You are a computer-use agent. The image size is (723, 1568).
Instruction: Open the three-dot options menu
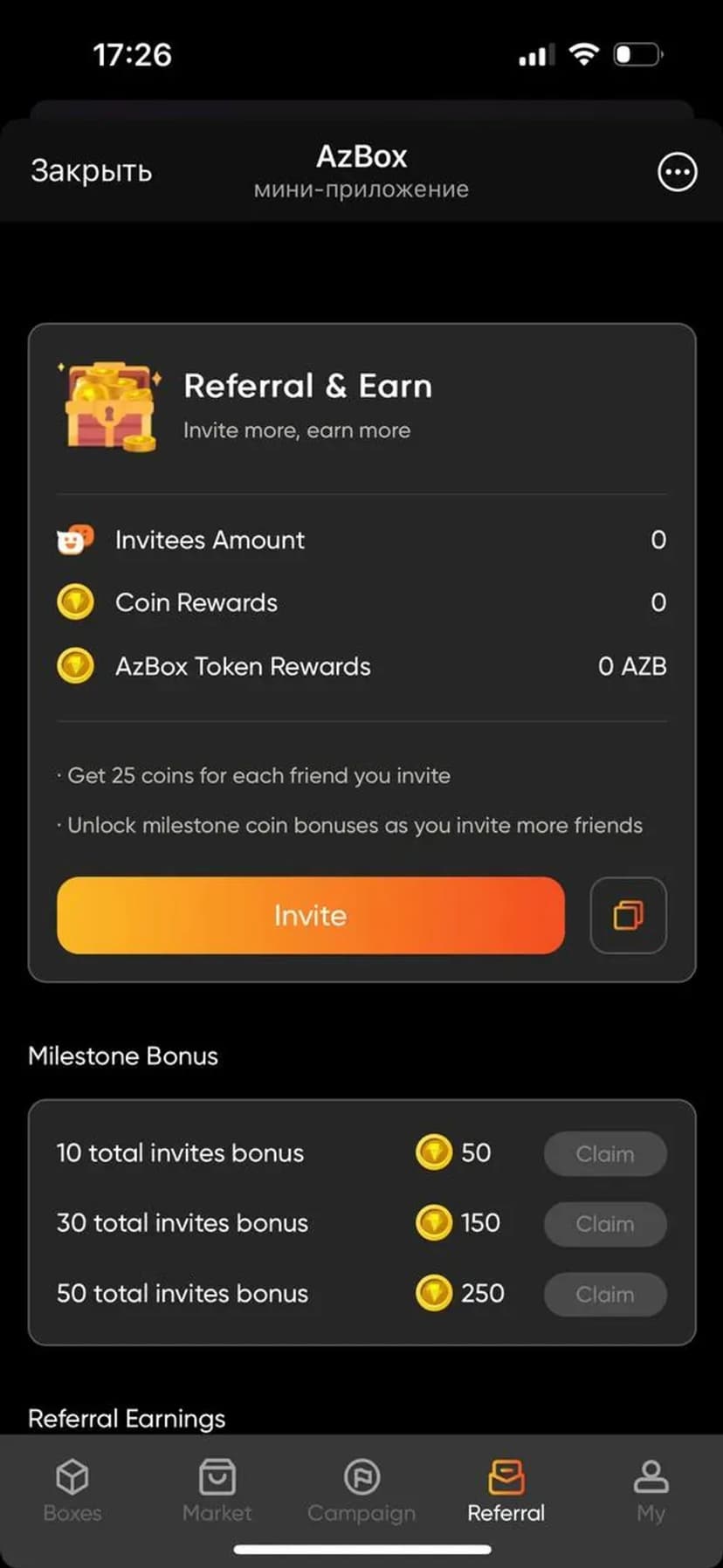click(x=677, y=172)
